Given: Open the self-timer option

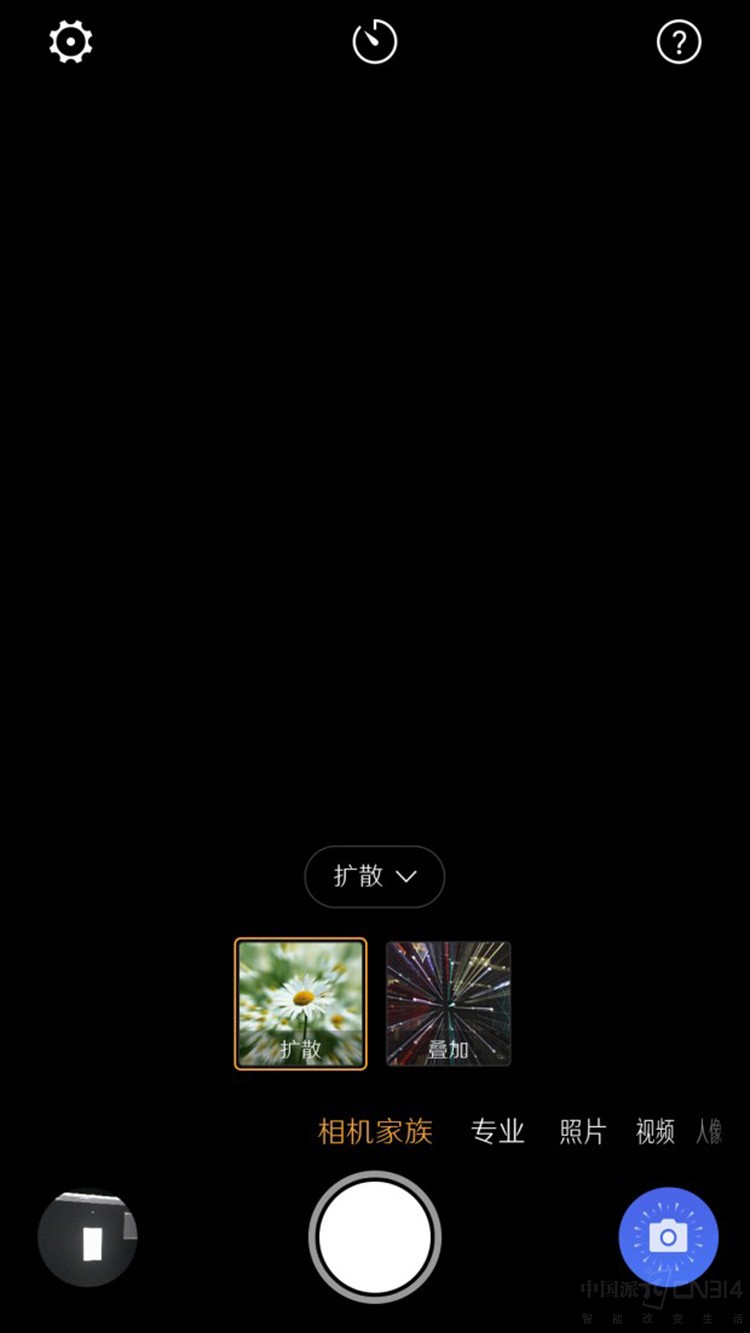Looking at the screenshot, I should (375, 42).
